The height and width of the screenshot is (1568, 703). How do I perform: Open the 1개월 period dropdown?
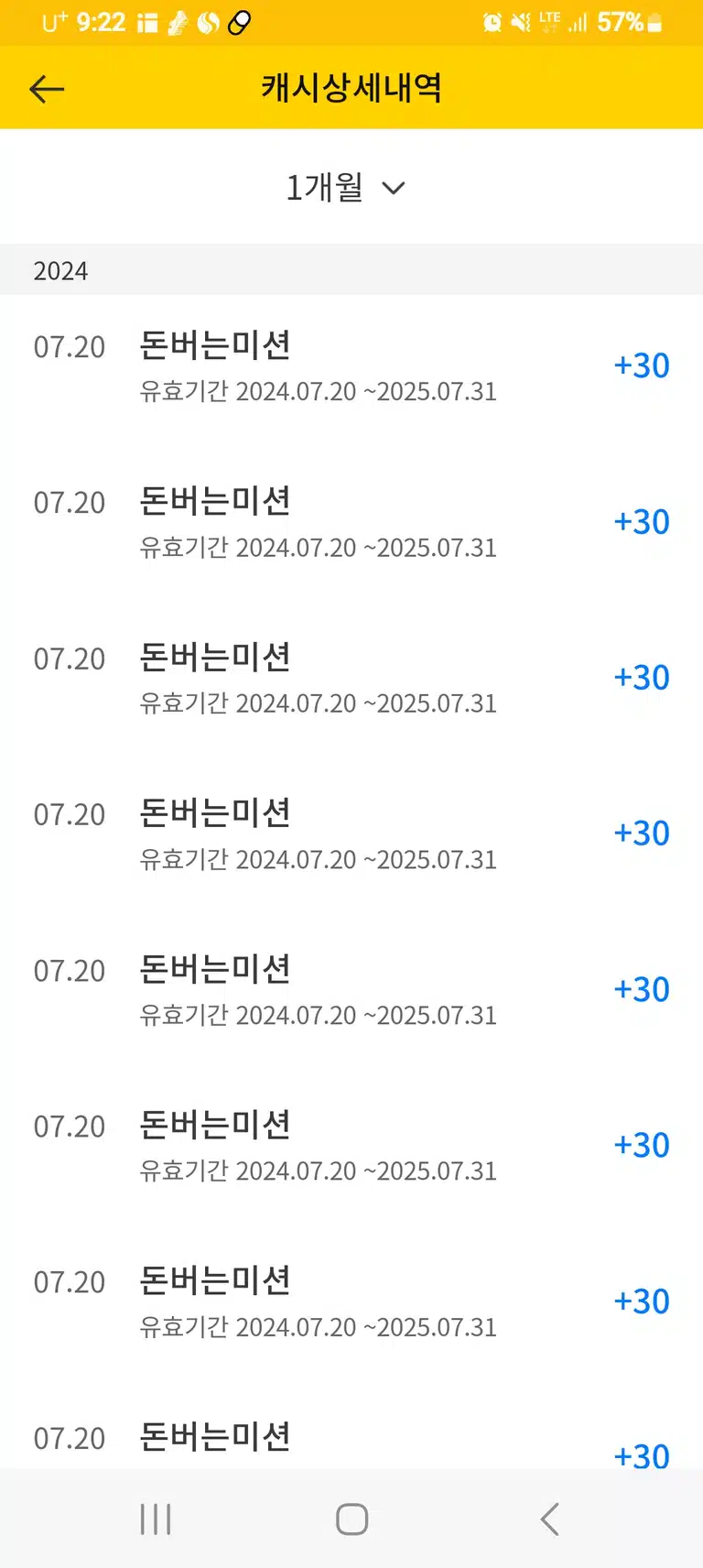pos(345,187)
